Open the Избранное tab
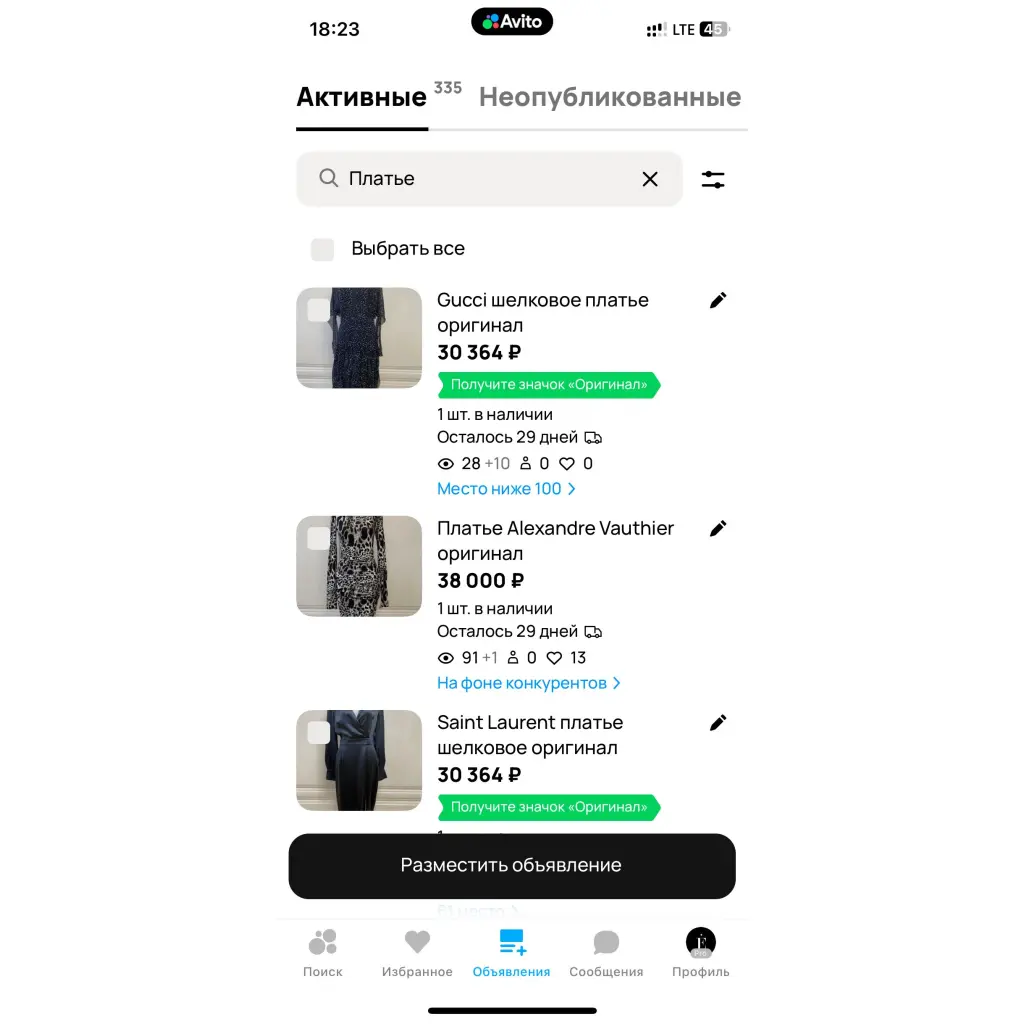The width and height of the screenshot is (1024, 1024). 417,953
